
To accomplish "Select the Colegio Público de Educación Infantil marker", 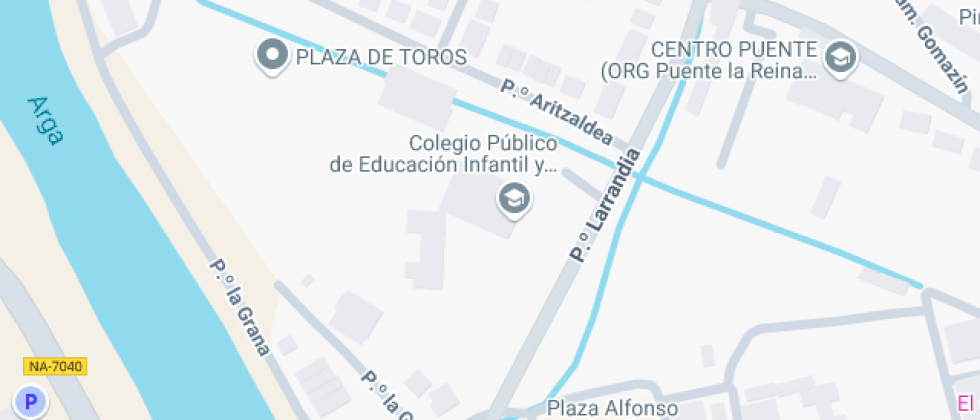I will pyautogui.click(x=514, y=197).
